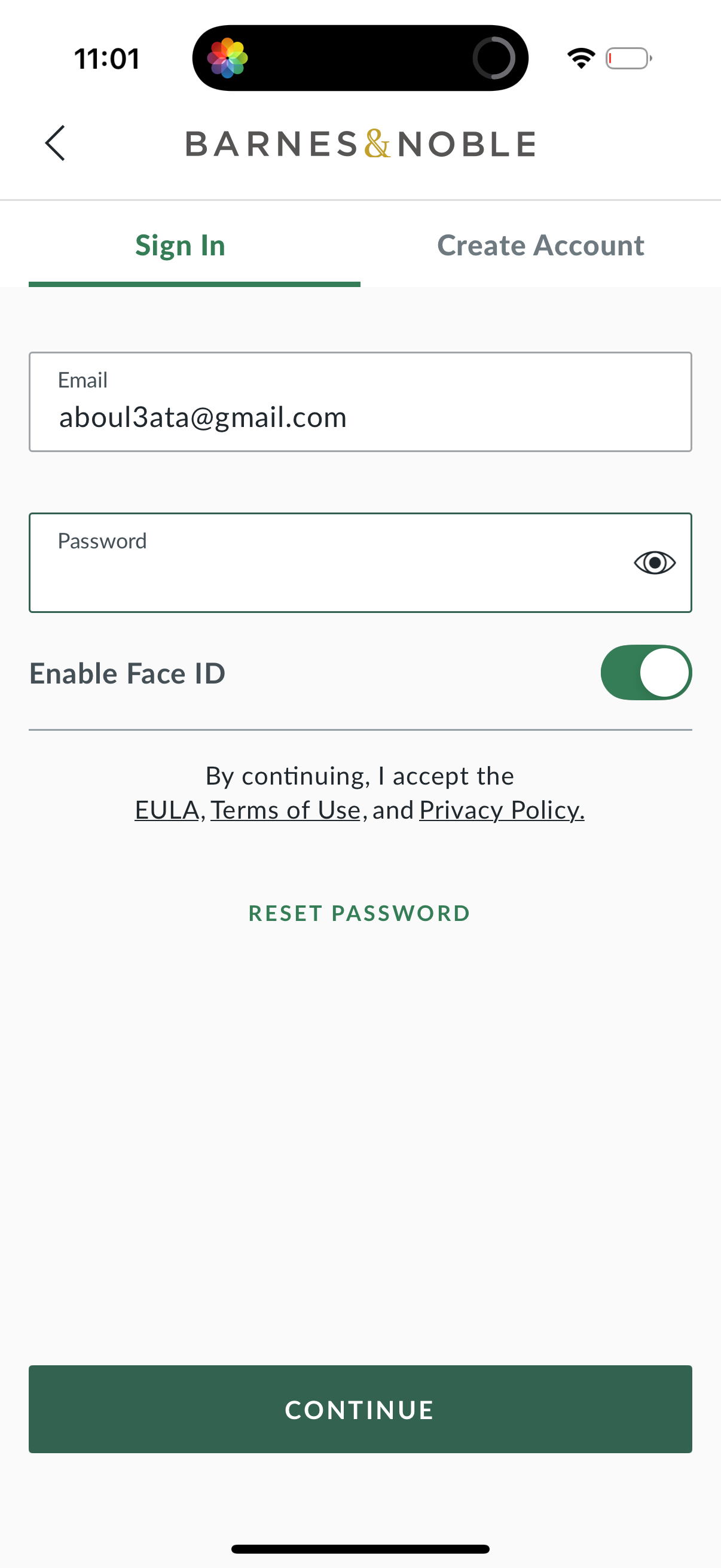The height and width of the screenshot is (1568, 721).
Task: Tap the Photos icon in the Dynamic Island
Action: [x=228, y=58]
